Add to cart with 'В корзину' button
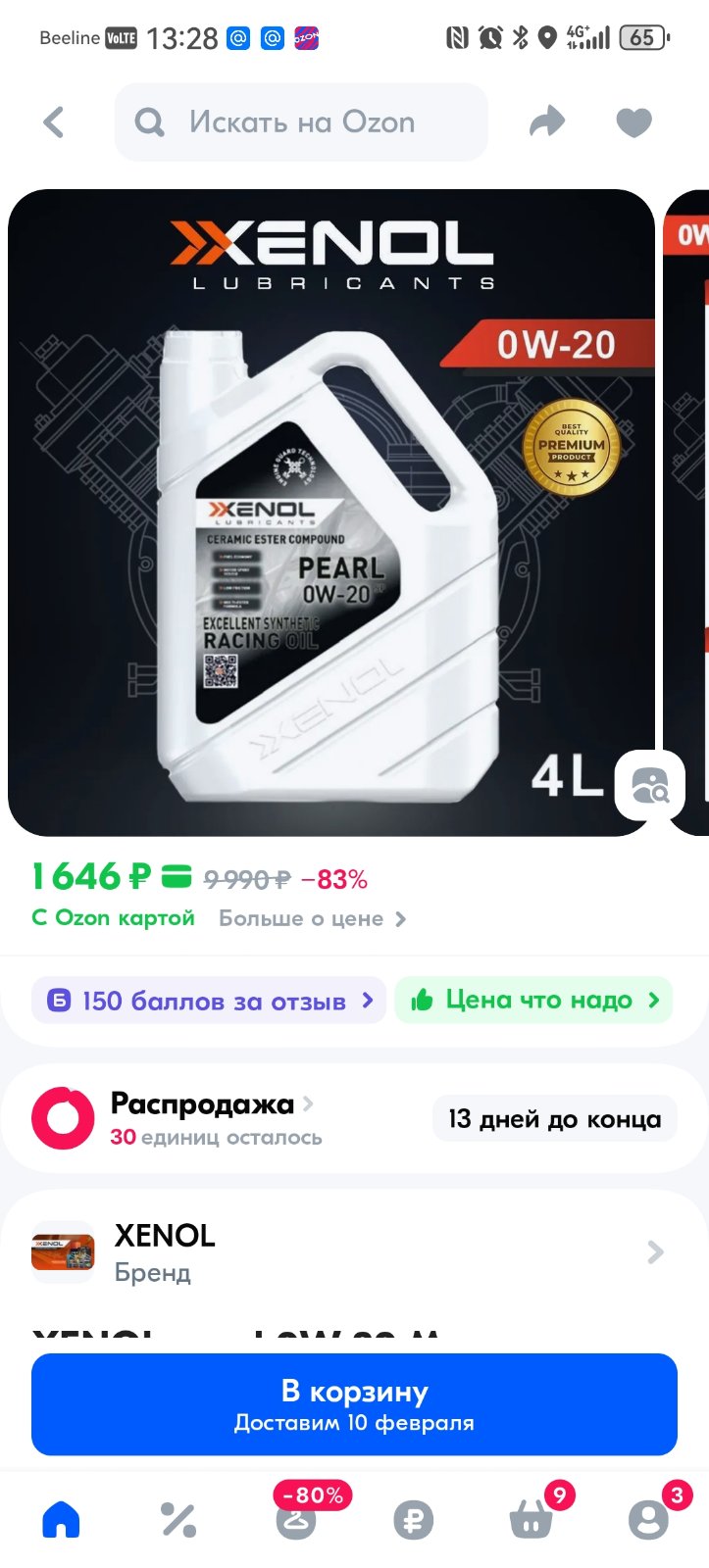Viewport: 709px width, 1568px height. click(x=354, y=1404)
